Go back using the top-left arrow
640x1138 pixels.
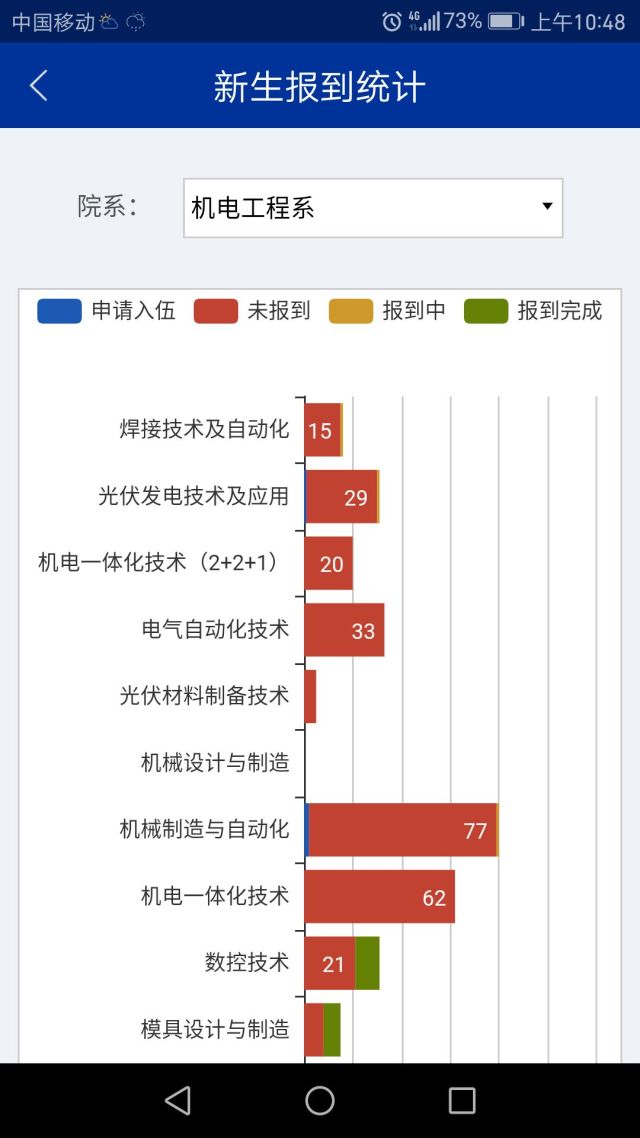pyautogui.click(x=38, y=86)
